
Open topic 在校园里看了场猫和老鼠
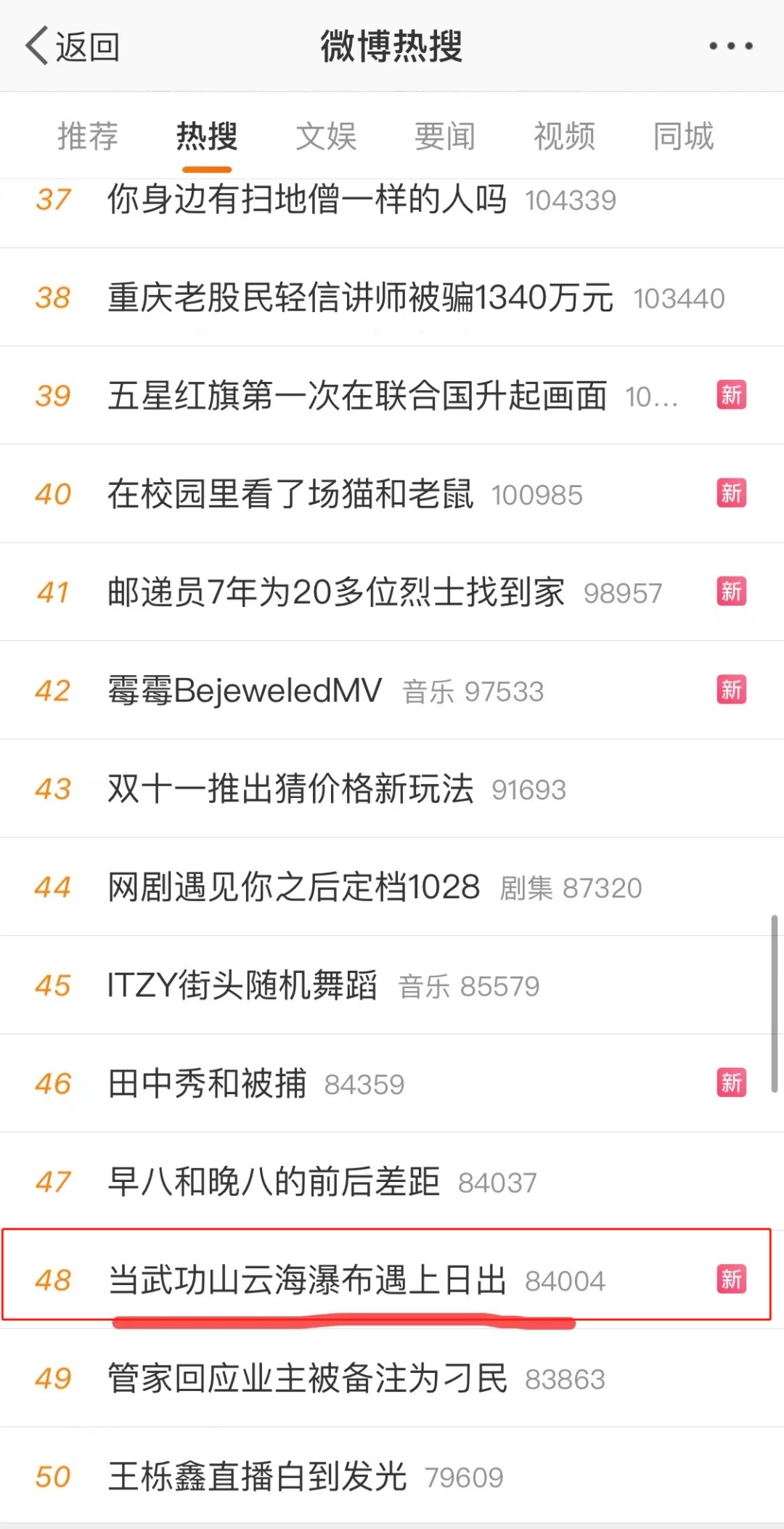290,494
